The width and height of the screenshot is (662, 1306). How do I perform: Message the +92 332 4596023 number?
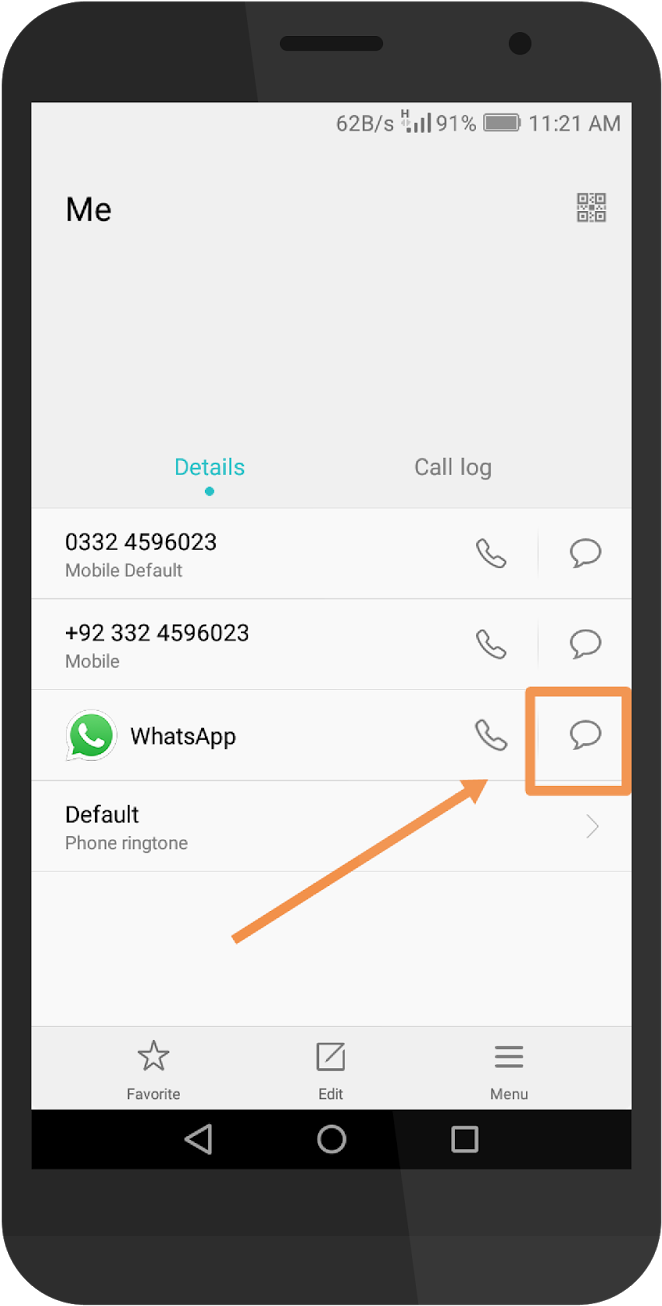pos(585,644)
